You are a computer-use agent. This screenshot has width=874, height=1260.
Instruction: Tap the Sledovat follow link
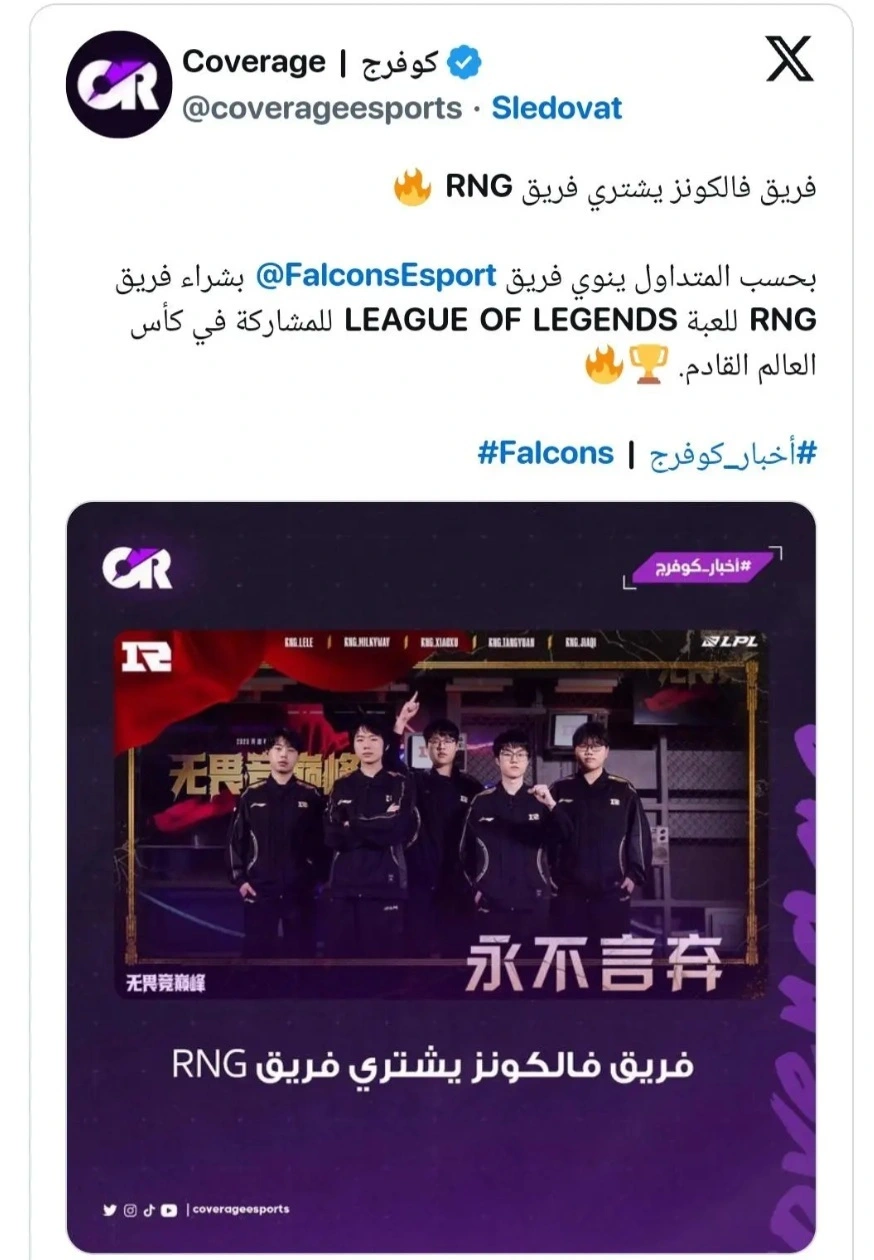coord(556,108)
